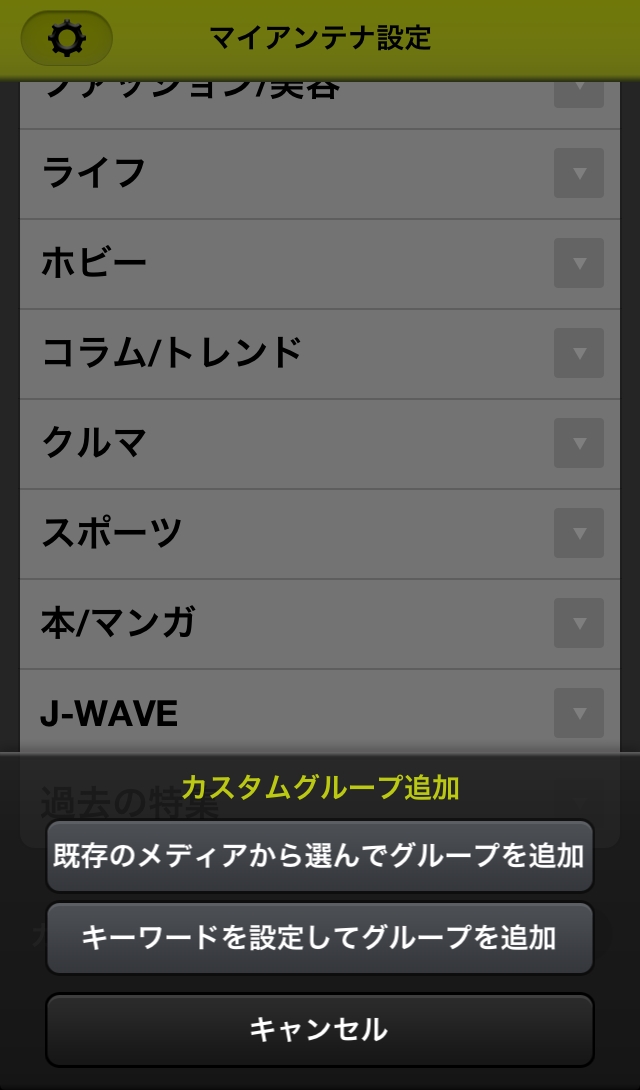Expand the 本/マンガ category
This screenshot has width=640, height=1090.
(x=578, y=623)
